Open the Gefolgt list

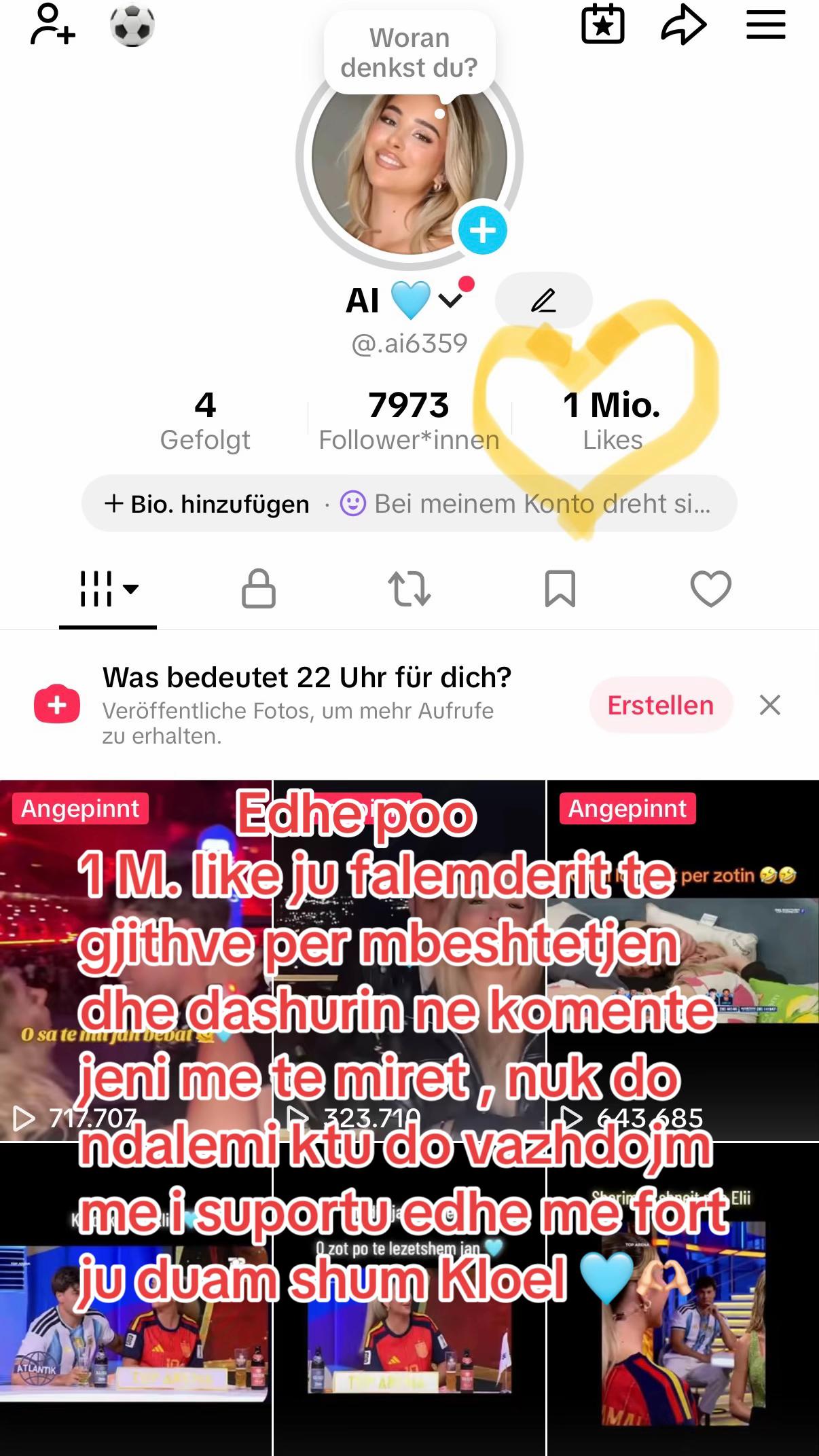[205, 421]
